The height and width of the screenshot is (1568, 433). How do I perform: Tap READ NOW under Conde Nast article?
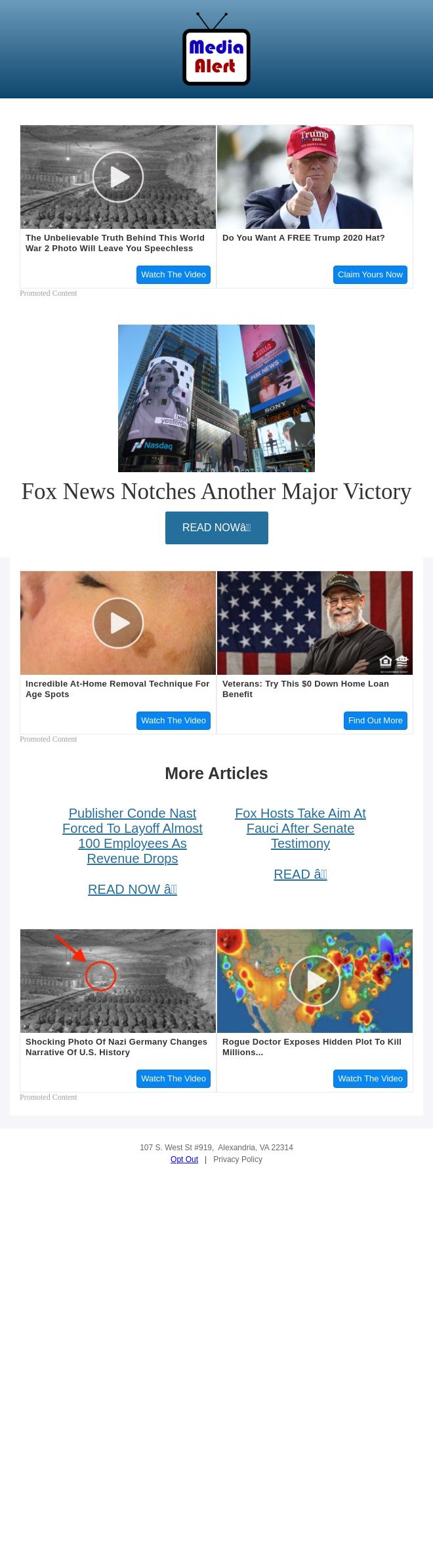coord(133,889)
